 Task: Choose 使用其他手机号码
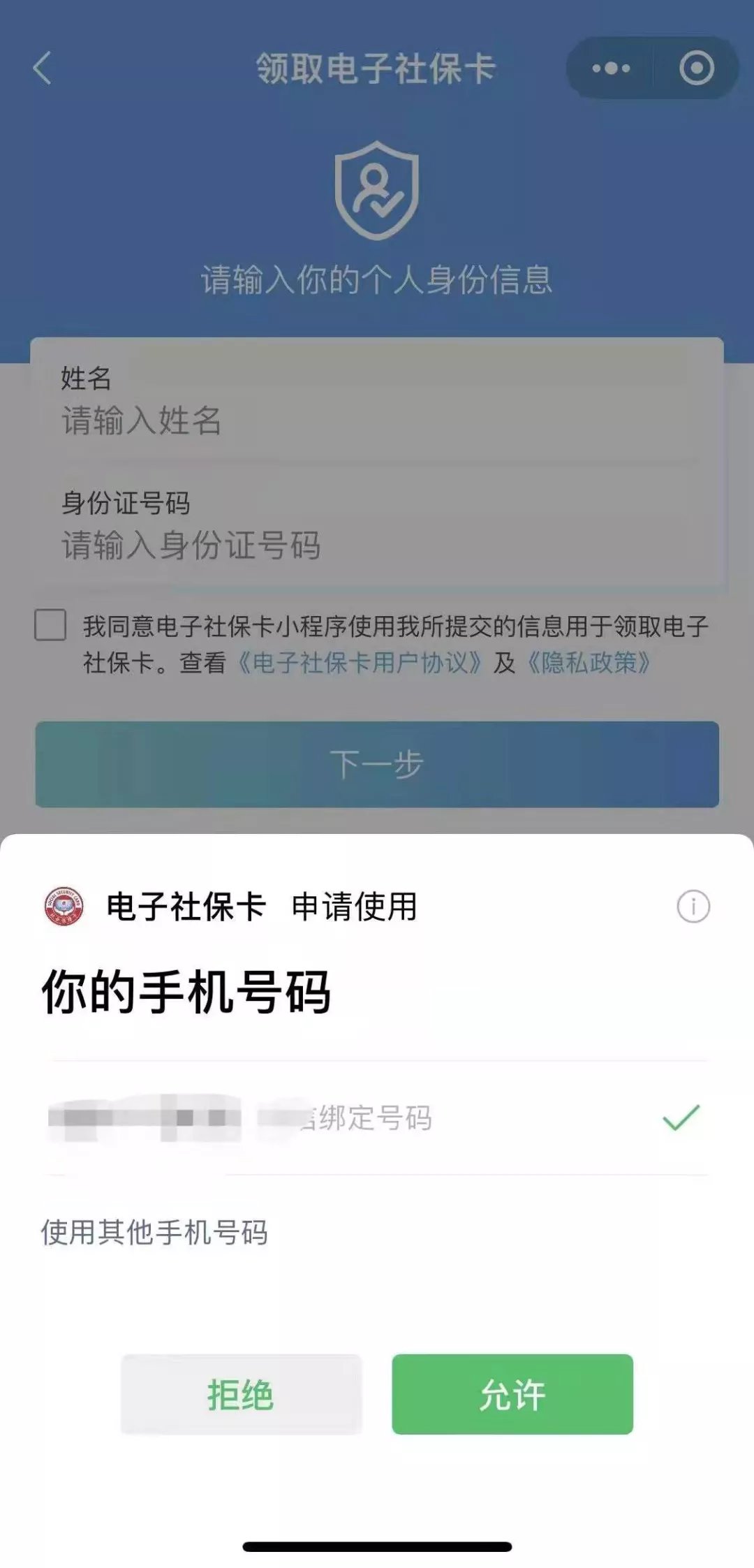154,1233
